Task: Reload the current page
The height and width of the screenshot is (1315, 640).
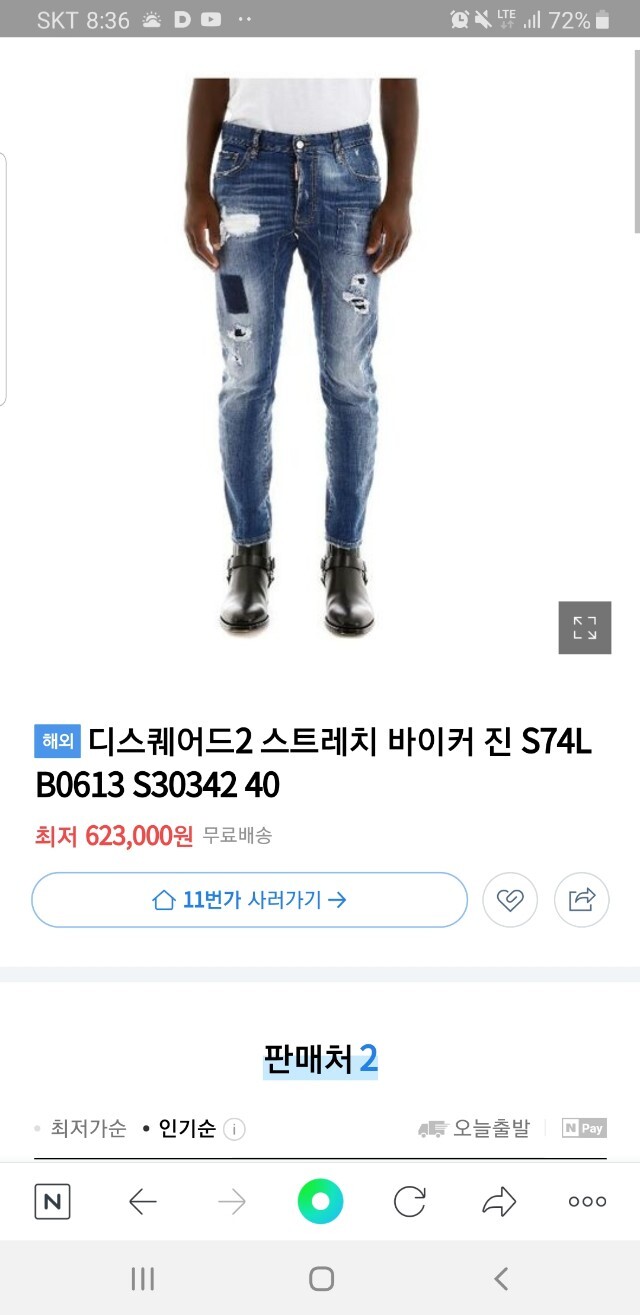Action: [409, 1201]
